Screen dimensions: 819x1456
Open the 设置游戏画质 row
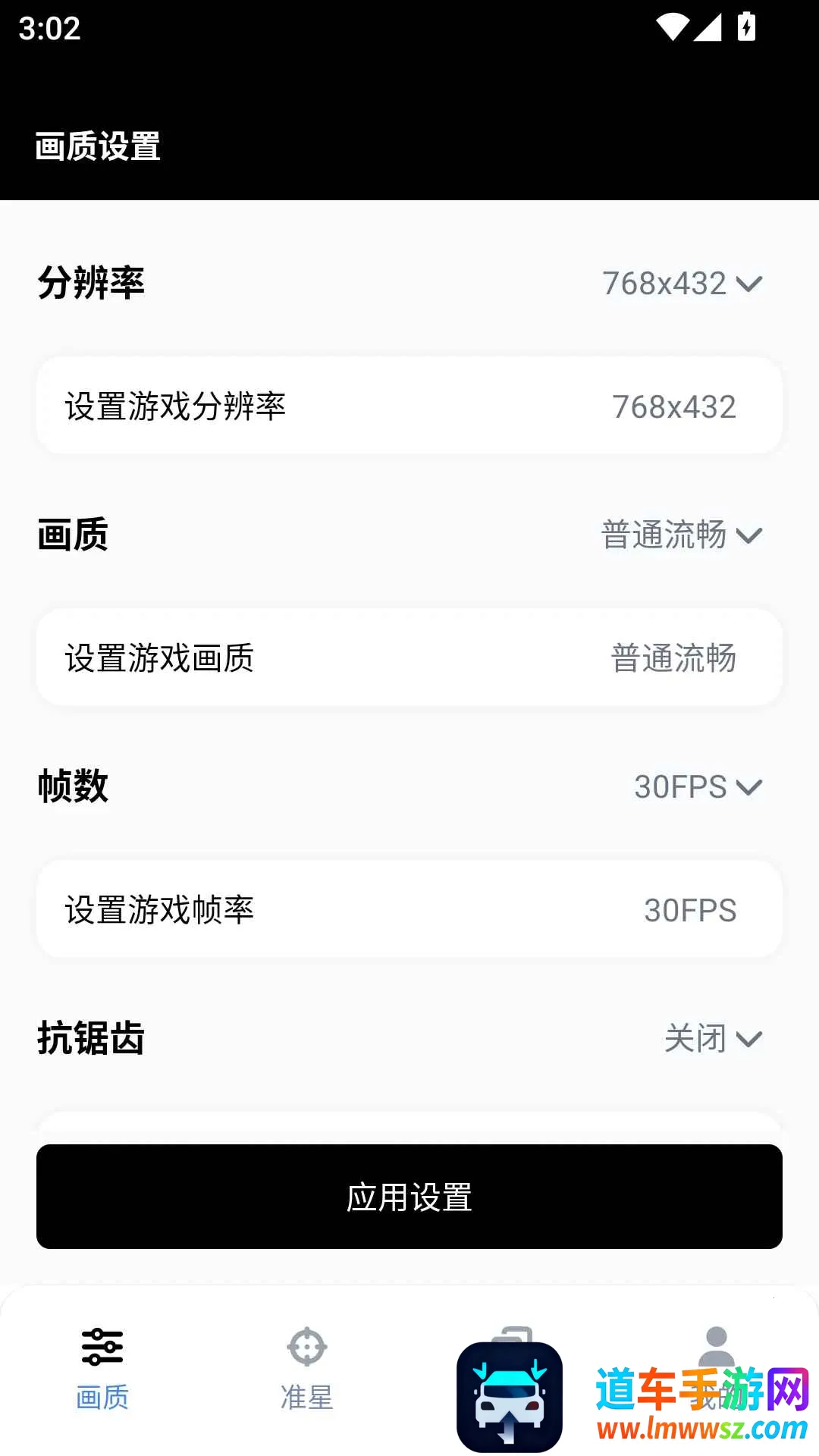point(409,658)
